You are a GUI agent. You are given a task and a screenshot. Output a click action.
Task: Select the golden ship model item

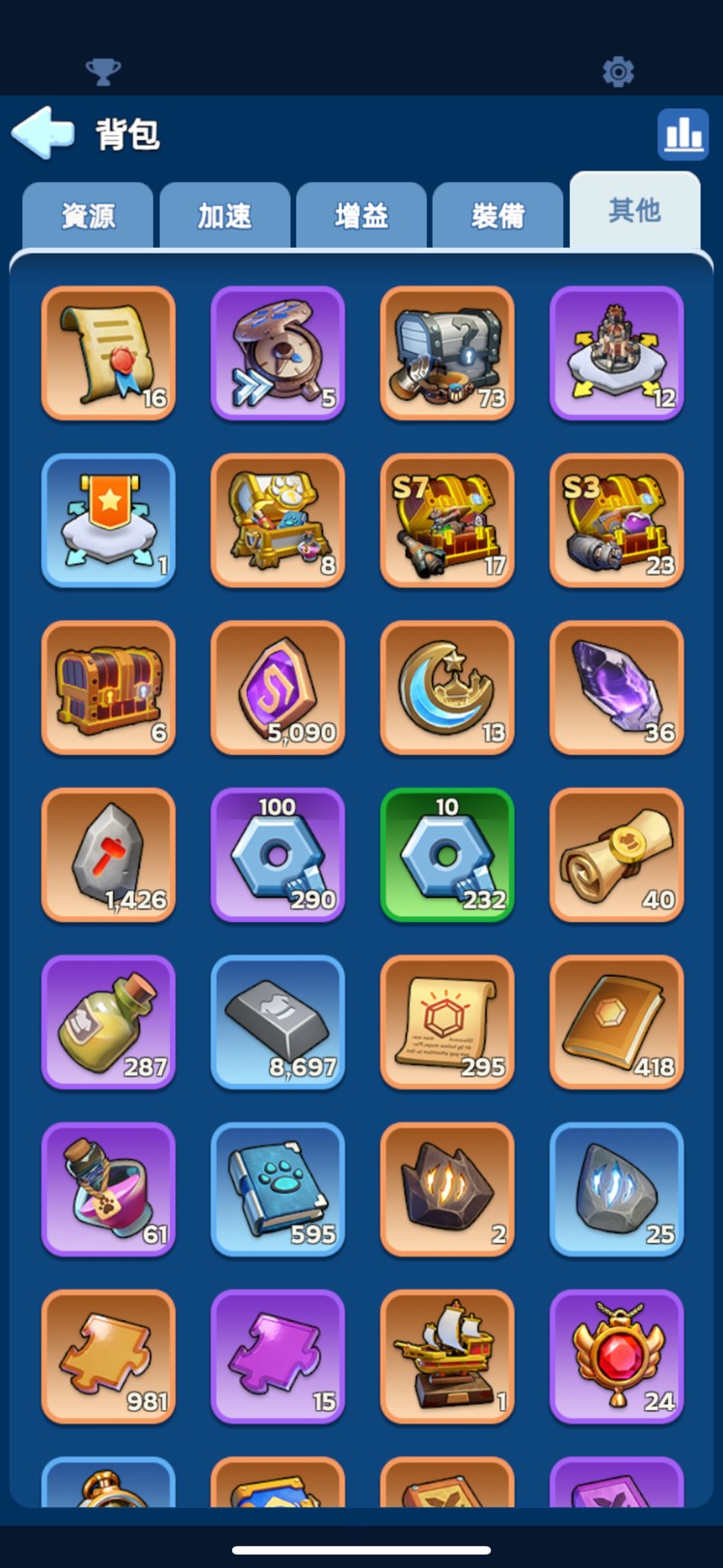(x=447, y=1357)
